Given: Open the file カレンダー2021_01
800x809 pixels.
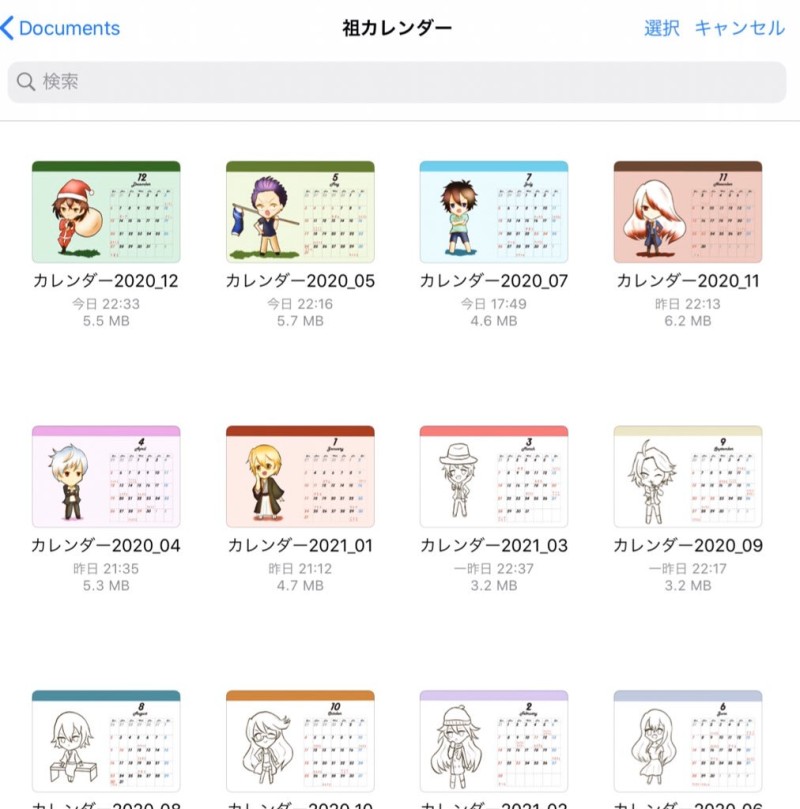Looking at the screenshot, I should tap(300, 477).
